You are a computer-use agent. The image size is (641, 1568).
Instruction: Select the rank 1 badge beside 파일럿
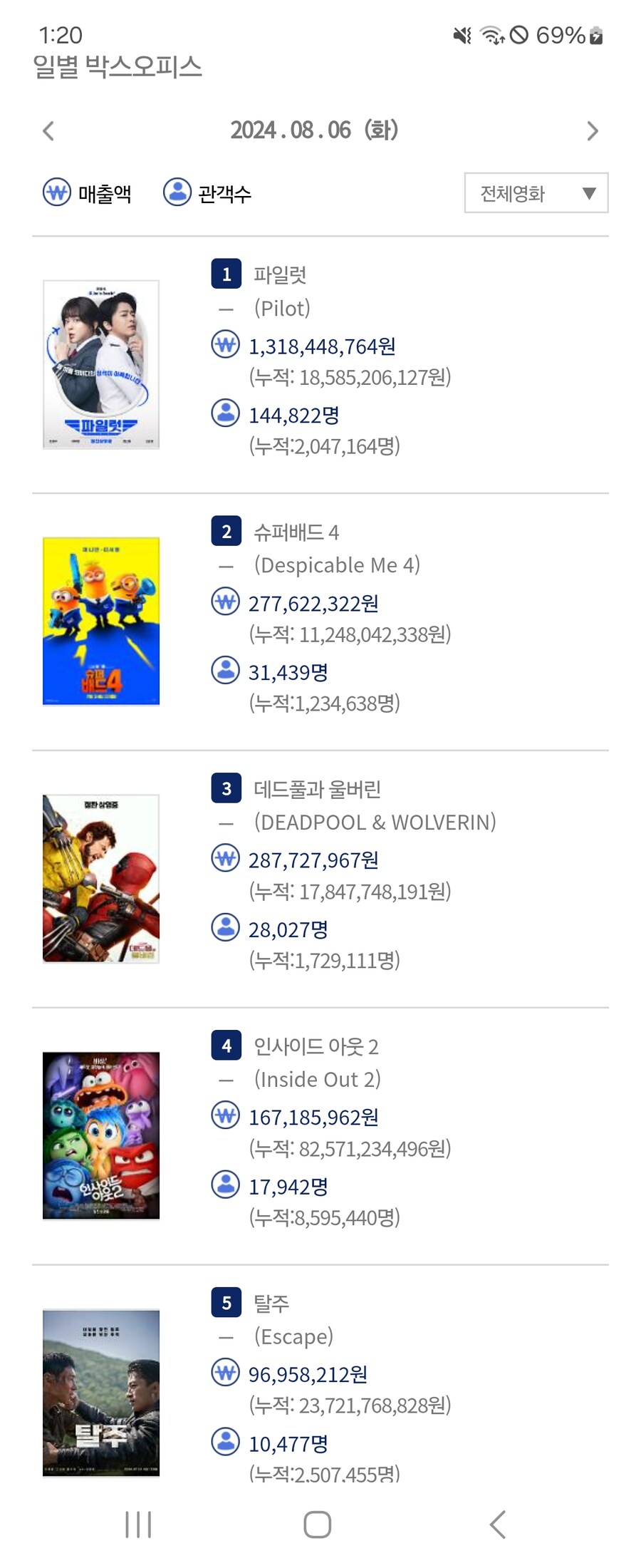click(225, 274)
